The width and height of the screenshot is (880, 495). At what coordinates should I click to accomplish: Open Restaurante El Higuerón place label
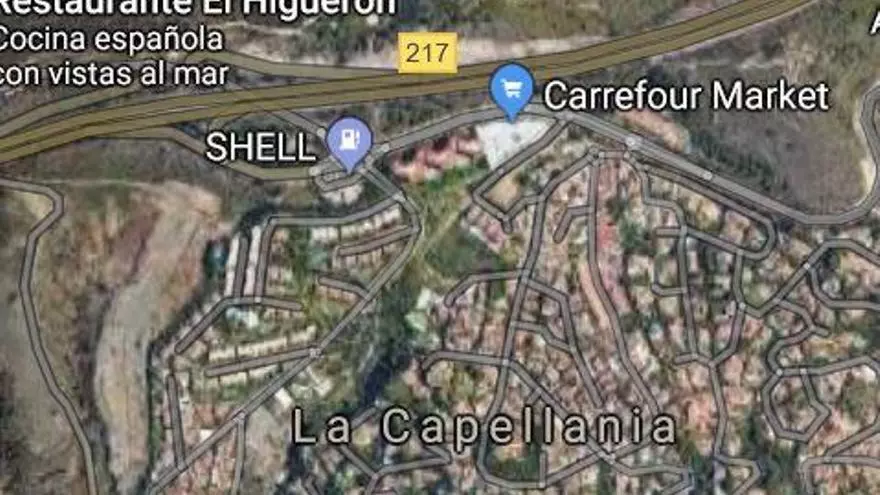click(198, 8)
